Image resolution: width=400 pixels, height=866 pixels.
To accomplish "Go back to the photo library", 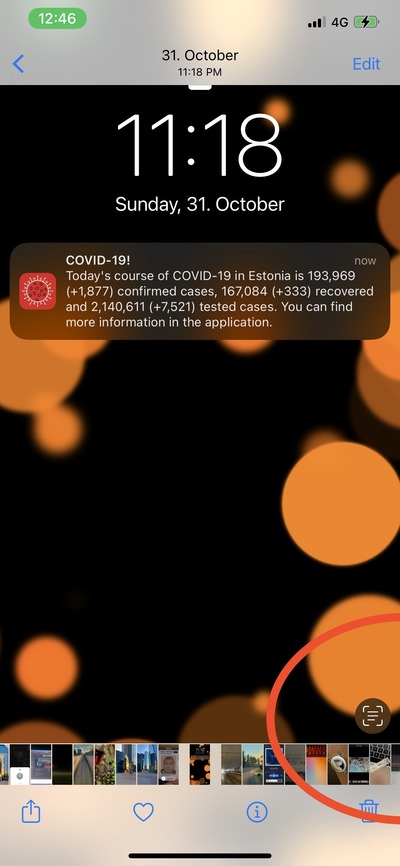I will click(x=18, y=64).
